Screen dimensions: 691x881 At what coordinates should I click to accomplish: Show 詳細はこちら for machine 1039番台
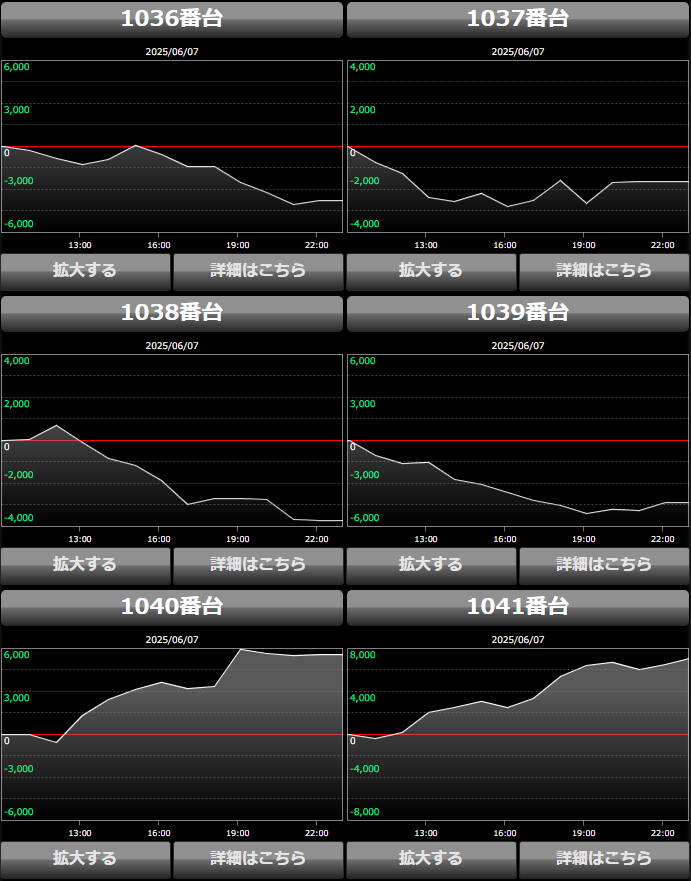click(604, 565)
